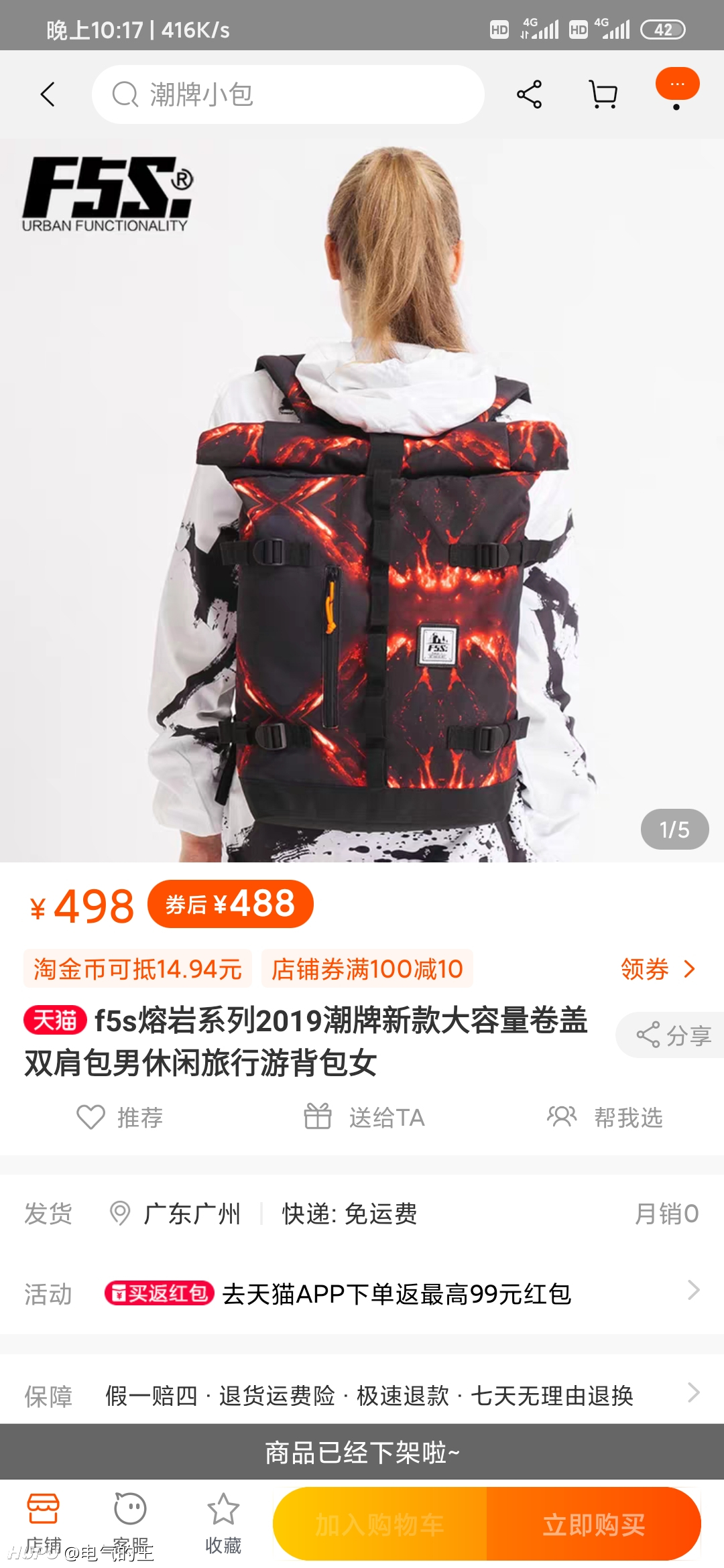Open the 买返红包 activity row

pyautogui.click(x=362, y=1294)
